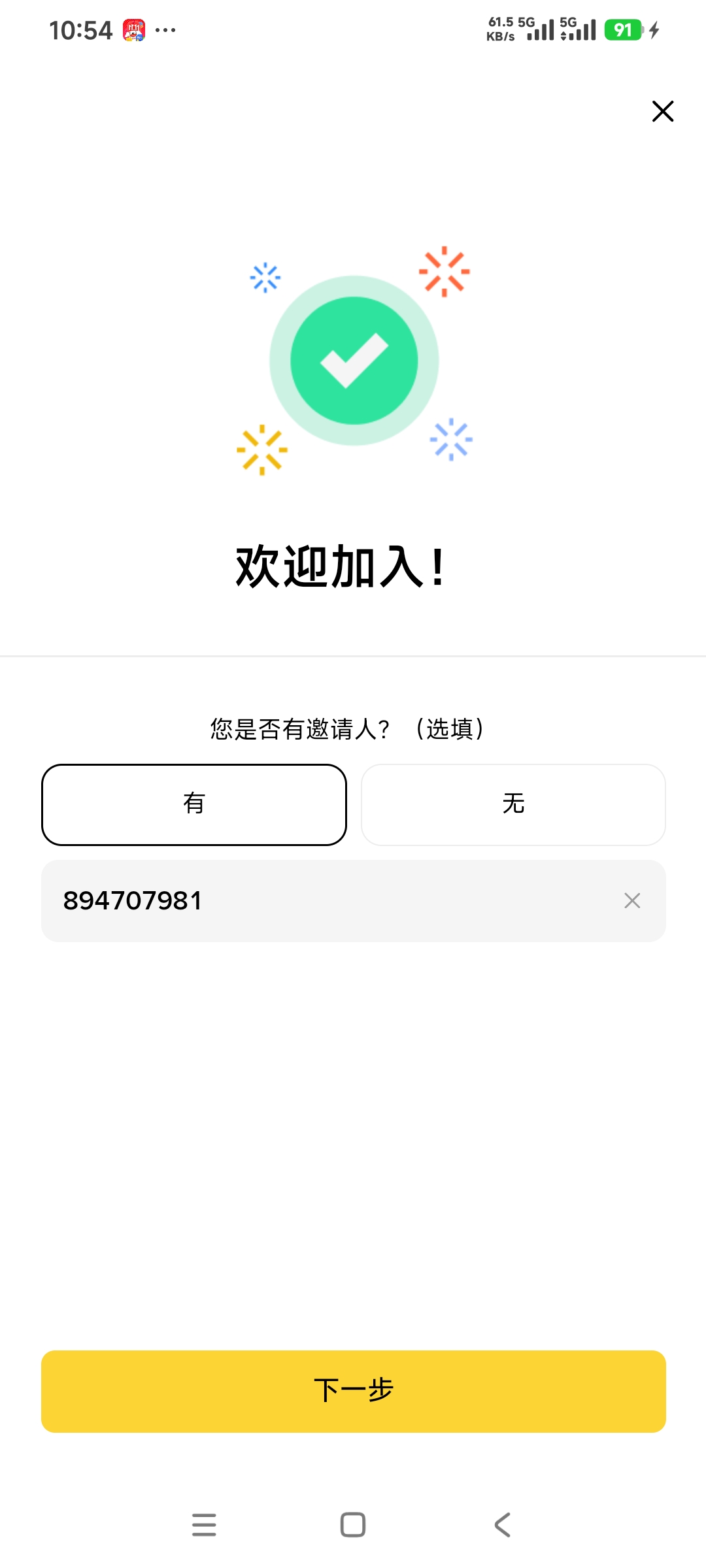Select the 有 option for having an inviter
Viewport: 706px width, 1568px height.
(x=193, y=804)
